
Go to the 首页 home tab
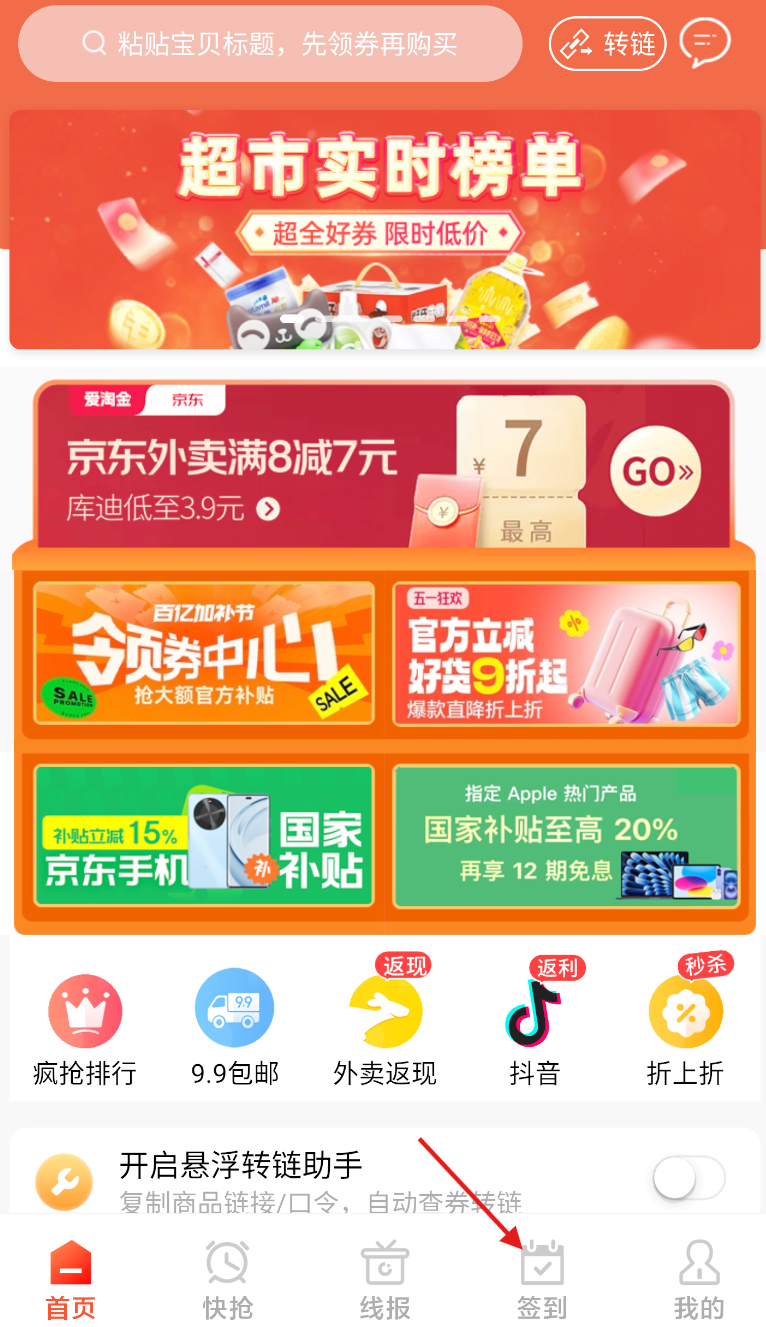coord(71,1279)
